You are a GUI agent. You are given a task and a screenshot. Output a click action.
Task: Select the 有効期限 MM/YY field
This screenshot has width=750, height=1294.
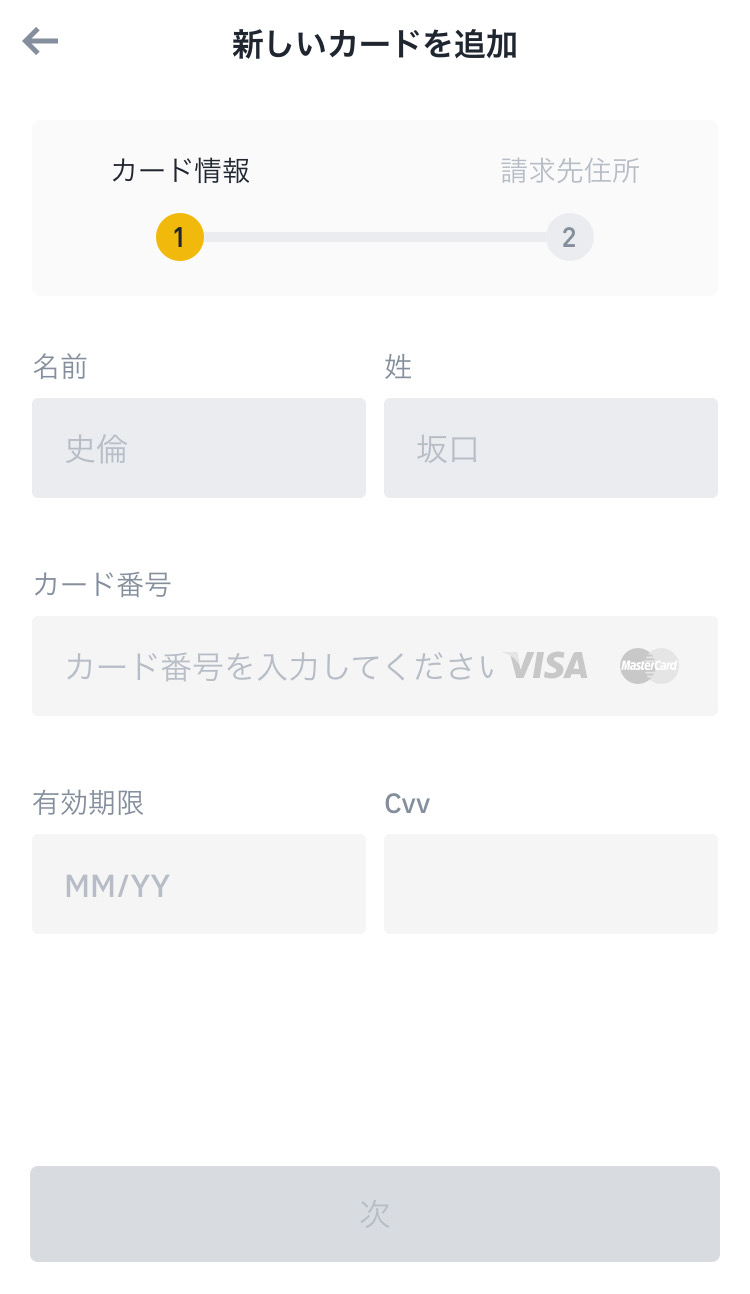(199, 884)
